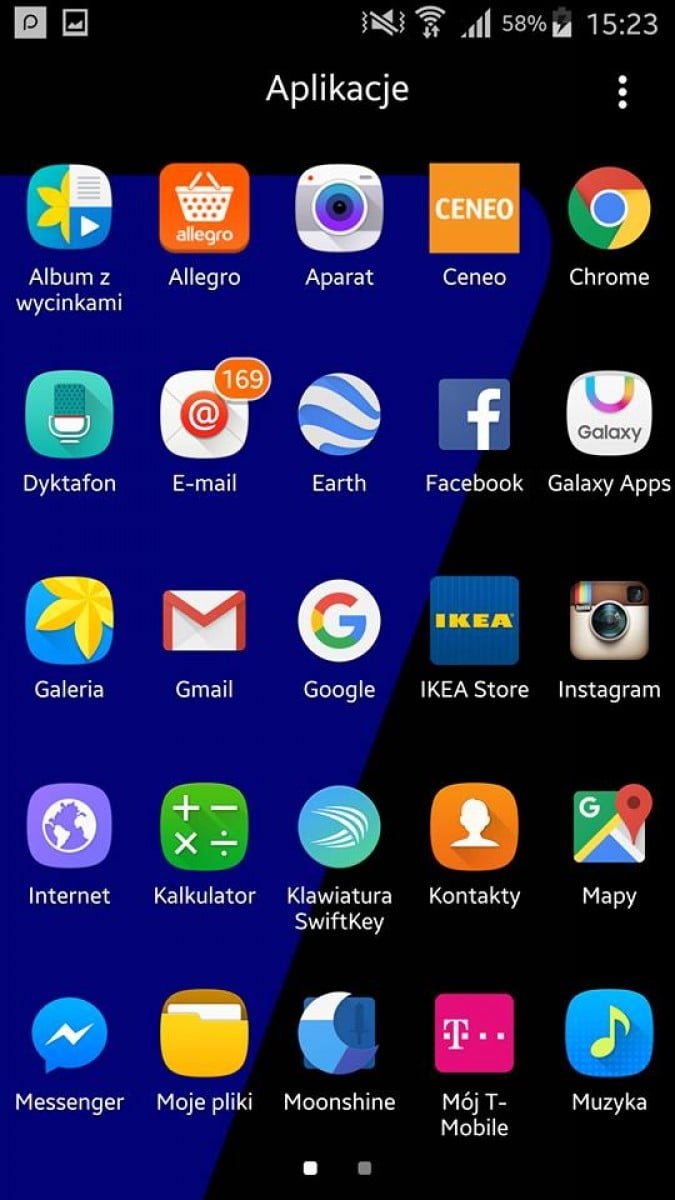Launch Mój T-Mobile app

[474, 1034]
